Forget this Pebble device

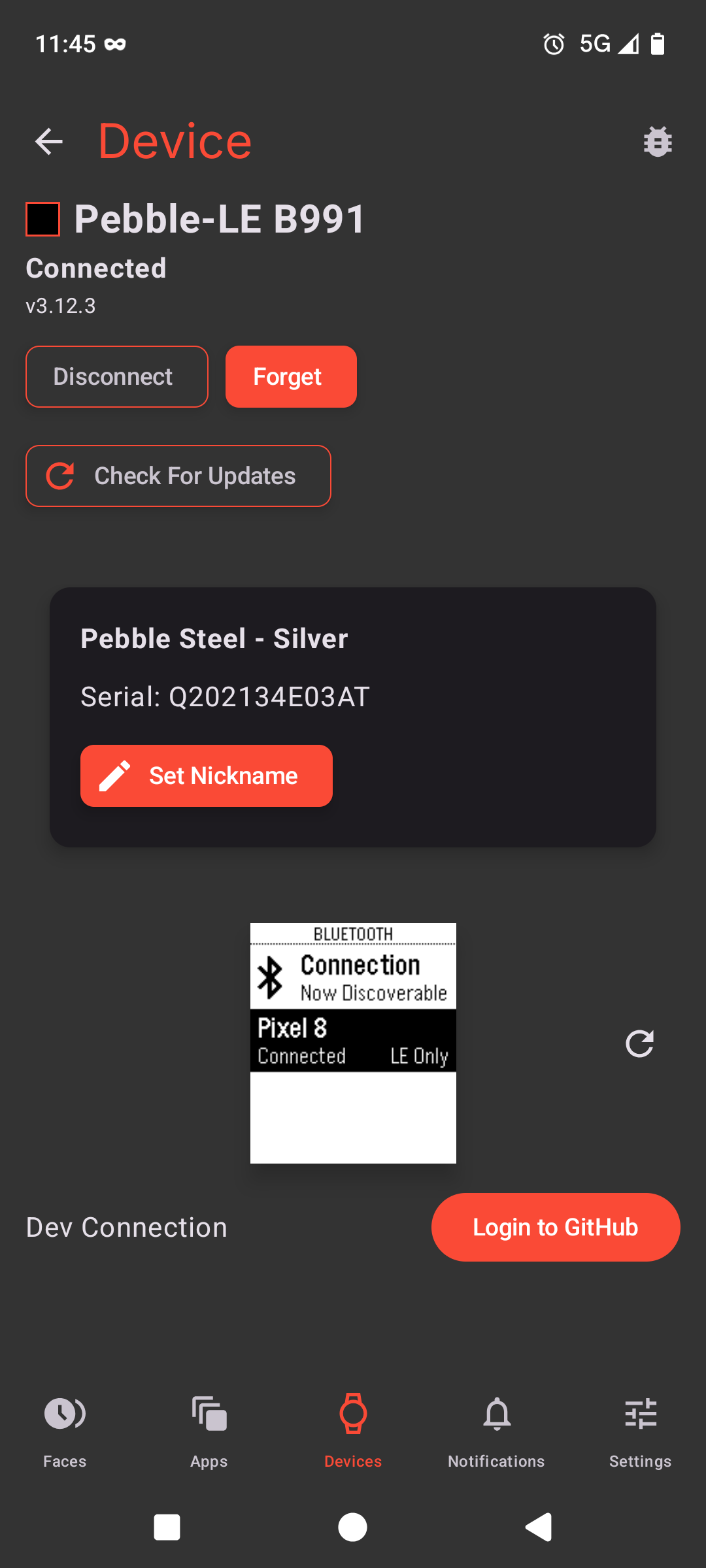[291, 377]
